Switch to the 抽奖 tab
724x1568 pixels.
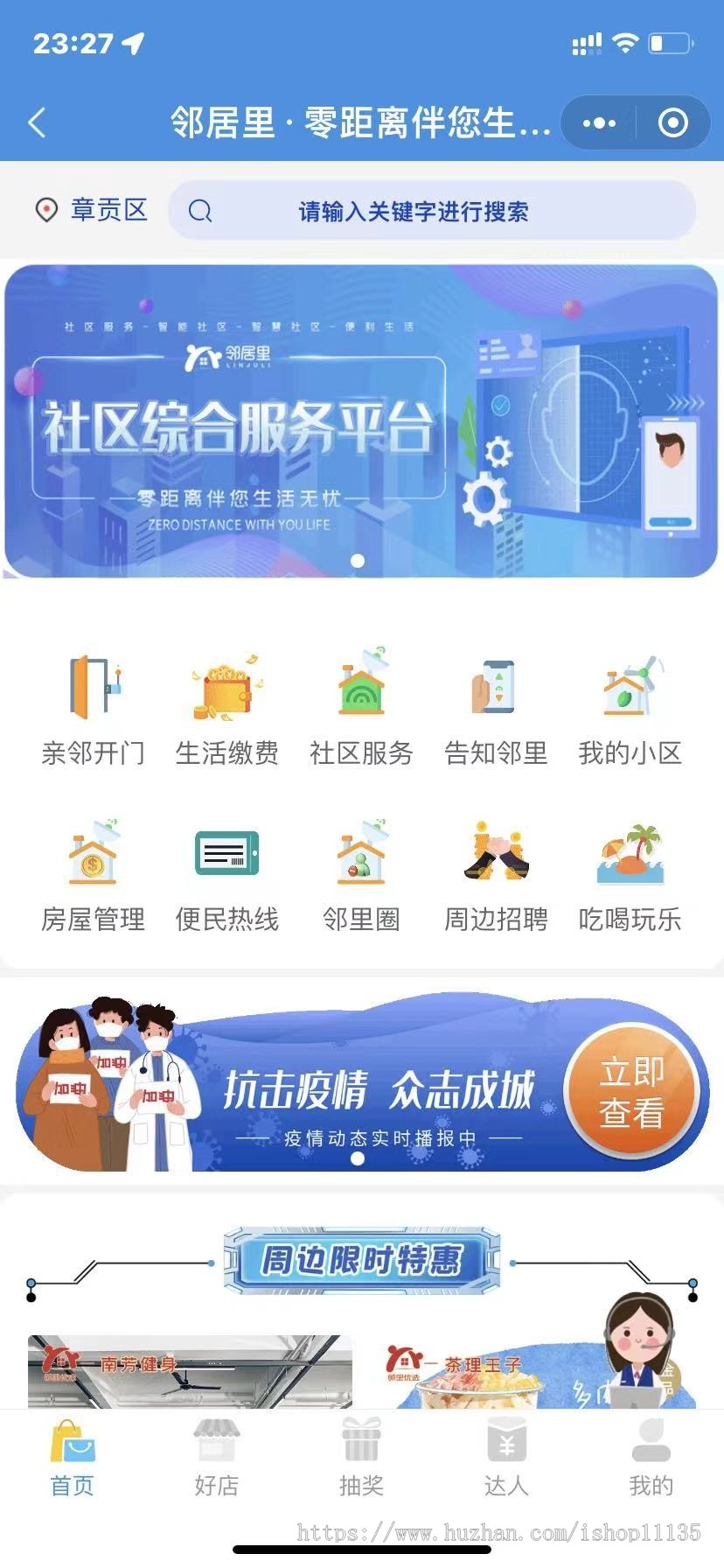pos(361,1459)
